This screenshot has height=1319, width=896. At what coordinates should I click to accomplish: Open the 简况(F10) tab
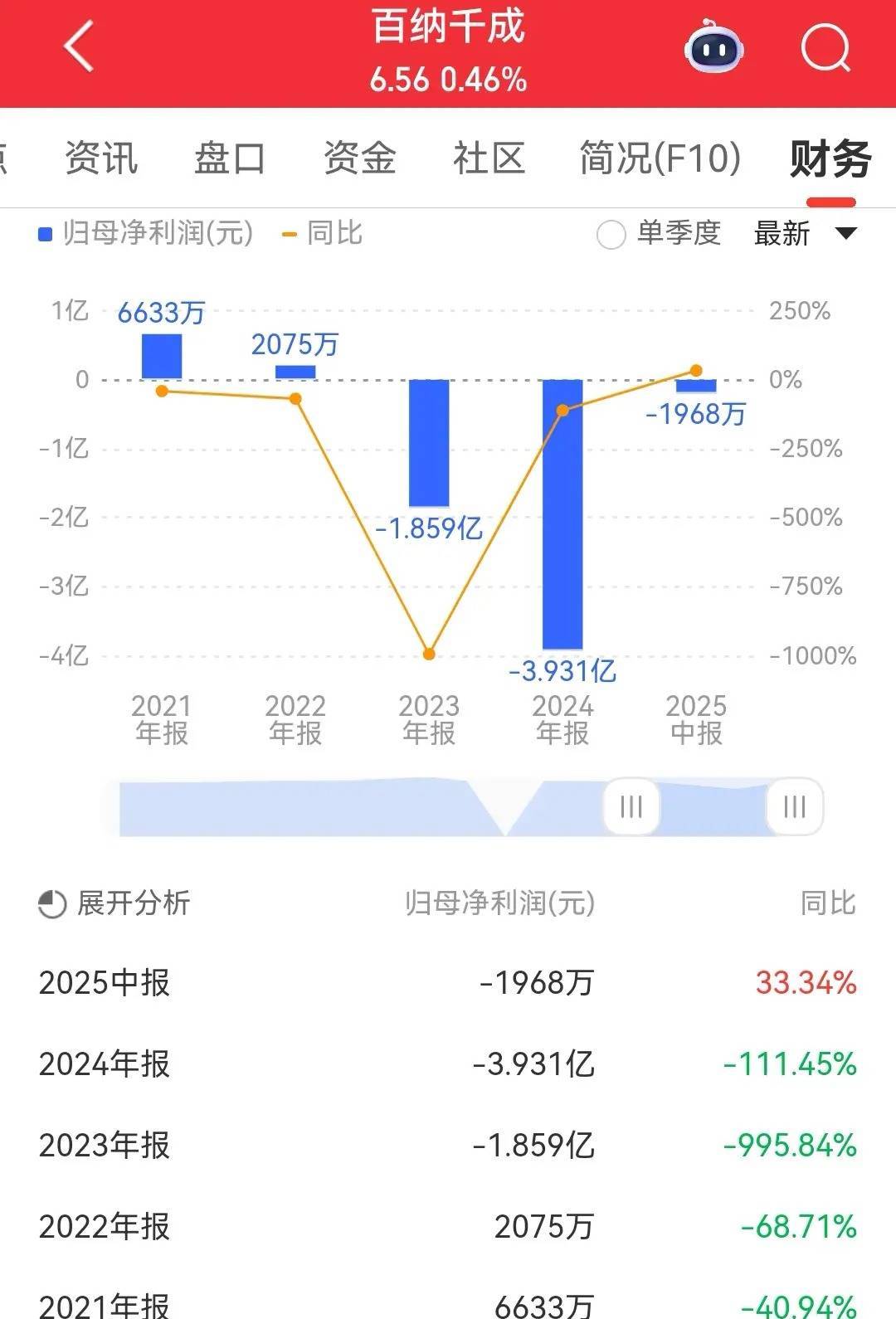[660, 158]
